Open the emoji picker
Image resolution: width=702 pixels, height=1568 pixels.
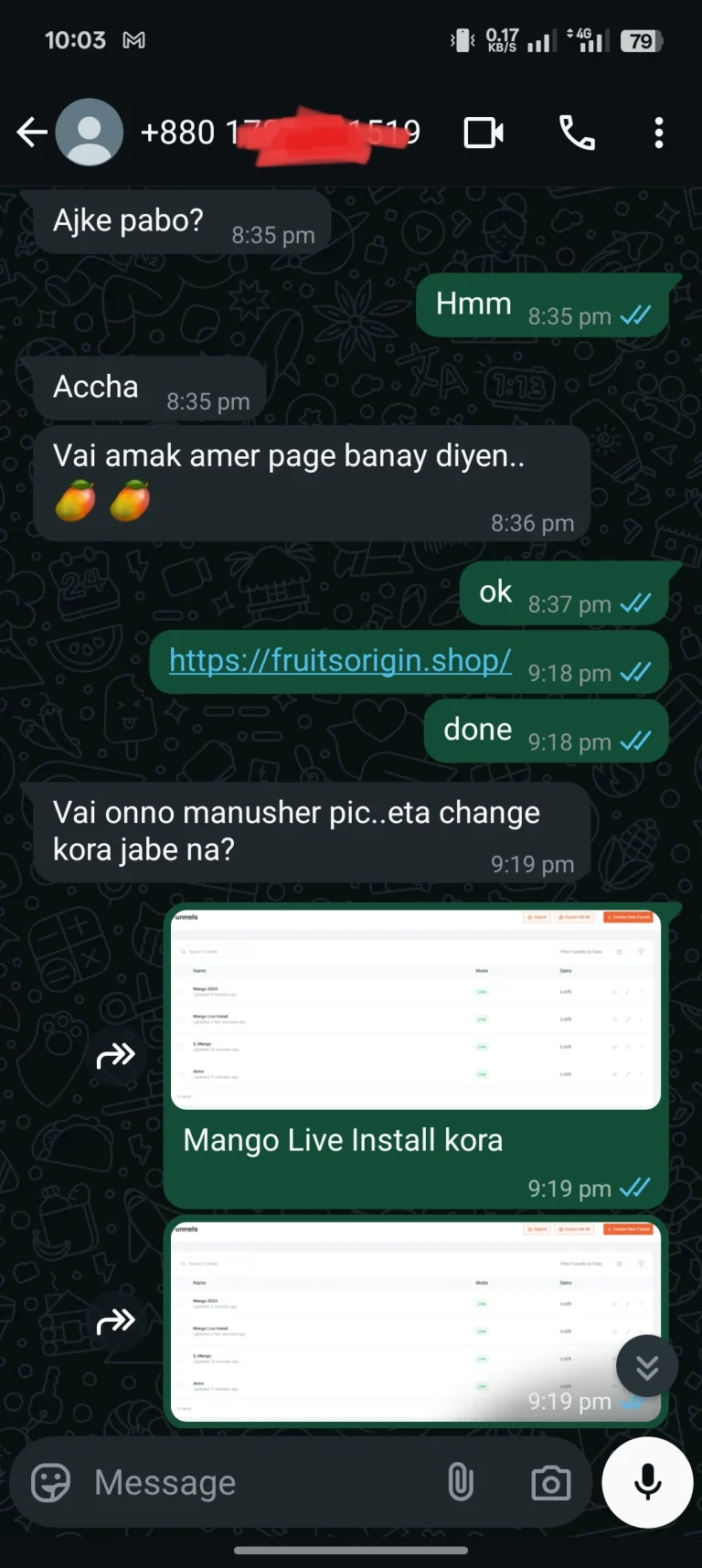[x=51, y=1483]
